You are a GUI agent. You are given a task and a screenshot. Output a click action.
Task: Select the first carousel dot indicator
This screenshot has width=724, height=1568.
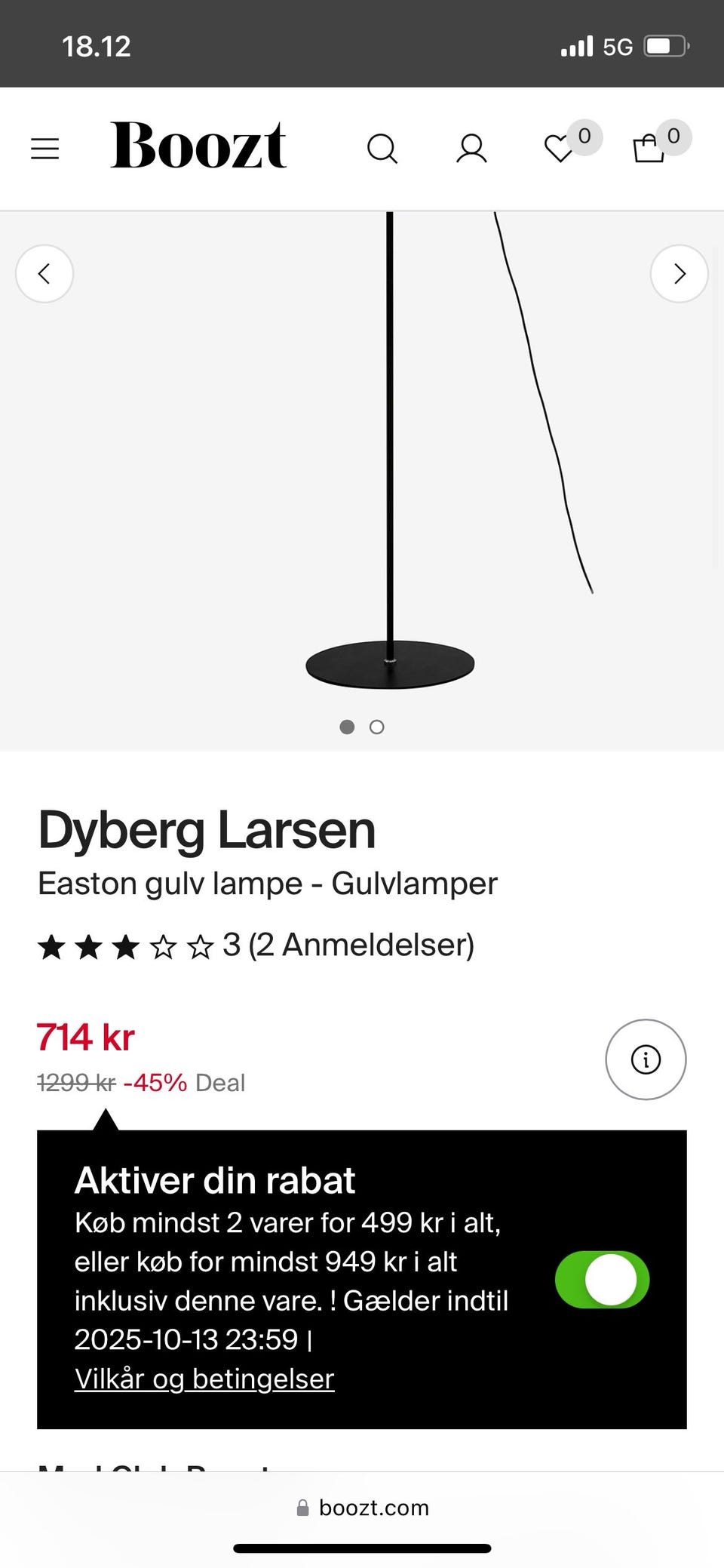coord(348,727)
